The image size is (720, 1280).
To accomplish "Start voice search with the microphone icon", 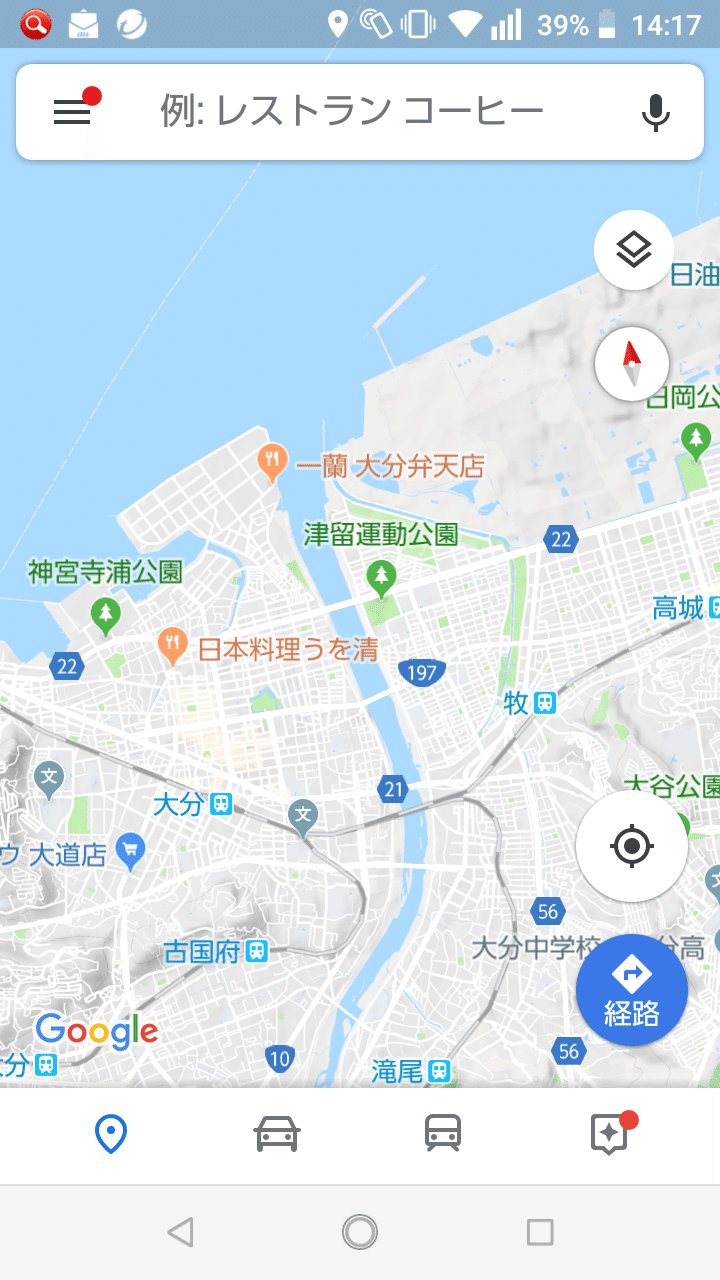I will (x=655, y=111).
